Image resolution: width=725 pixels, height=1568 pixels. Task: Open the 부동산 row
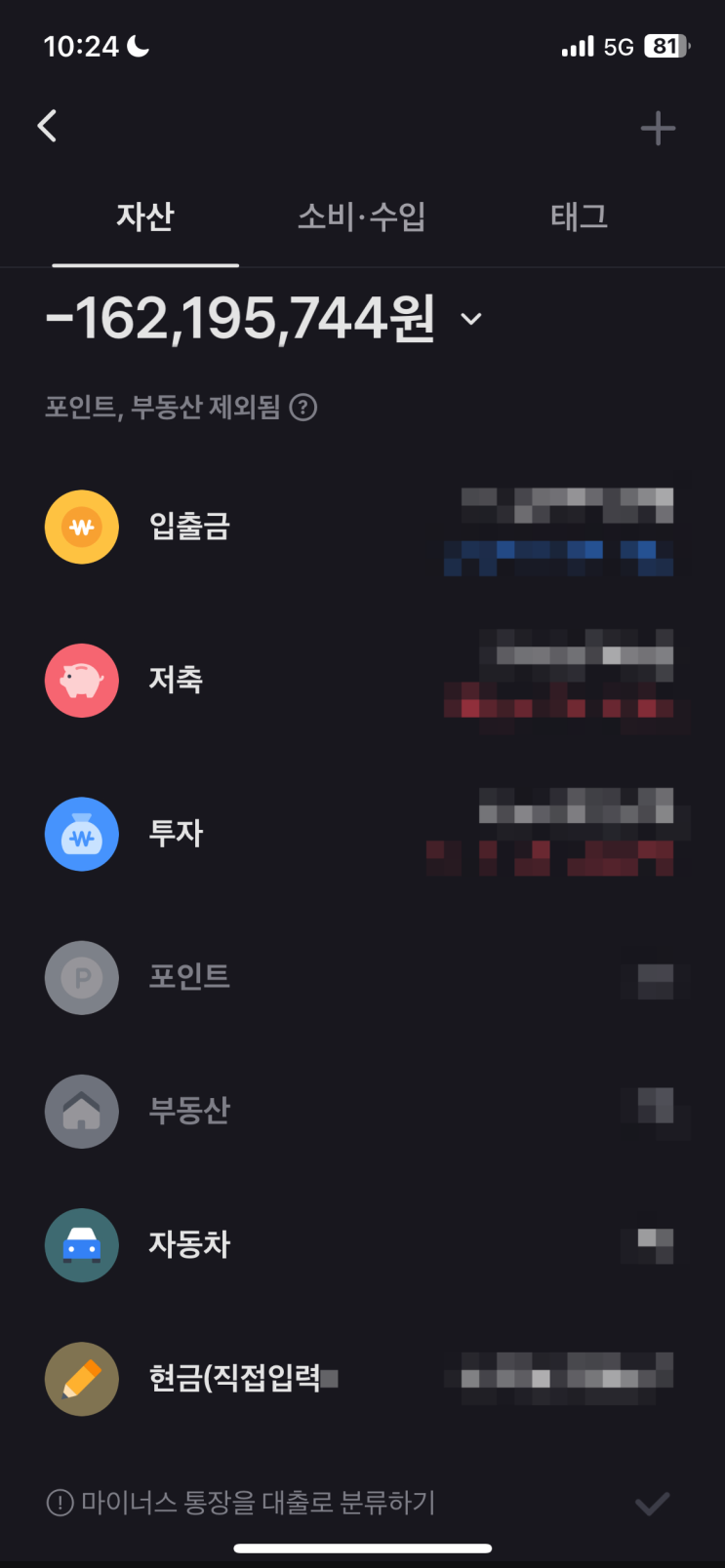coord(362,1112)
